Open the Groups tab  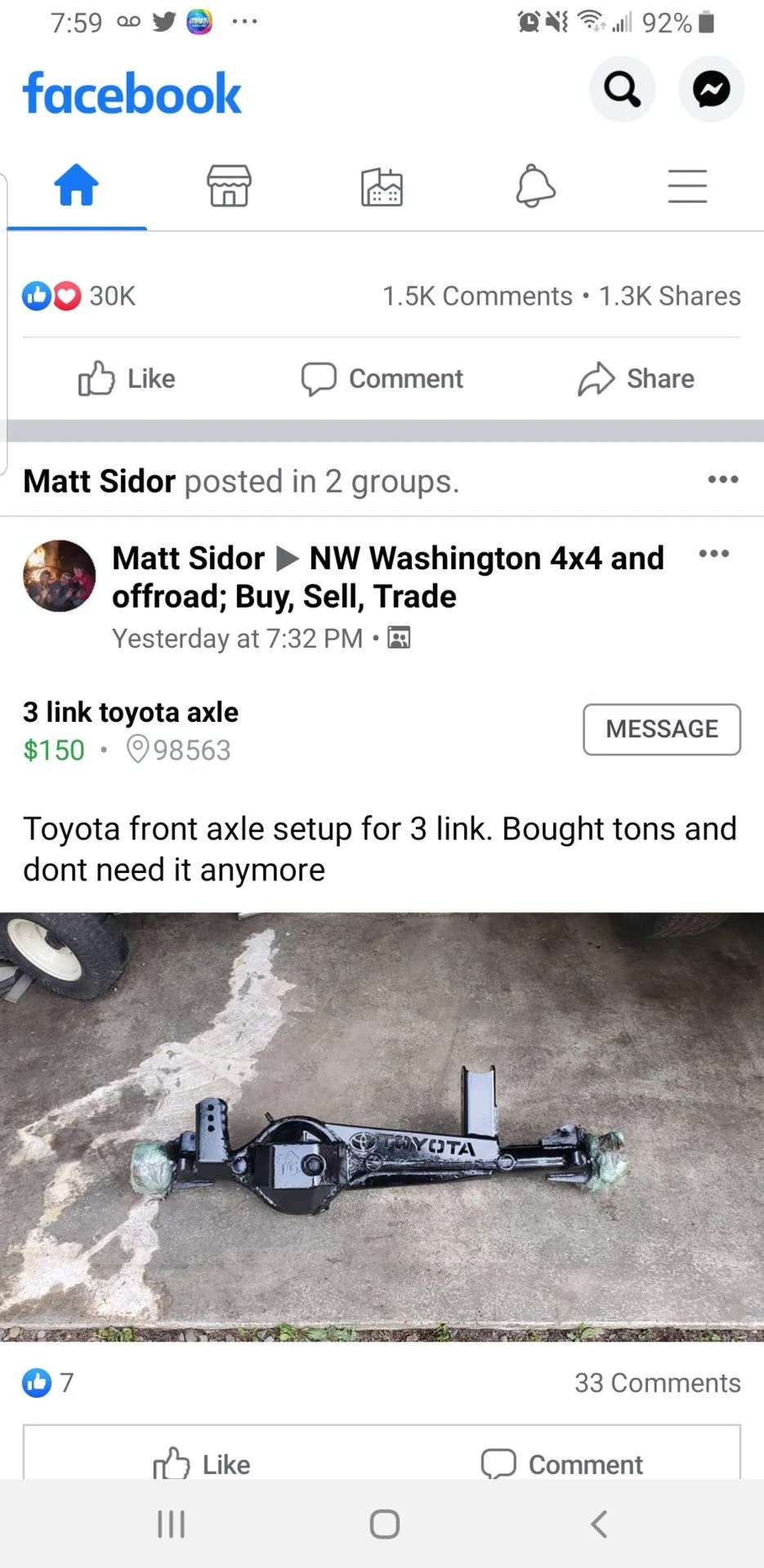(x=382, y=185)
